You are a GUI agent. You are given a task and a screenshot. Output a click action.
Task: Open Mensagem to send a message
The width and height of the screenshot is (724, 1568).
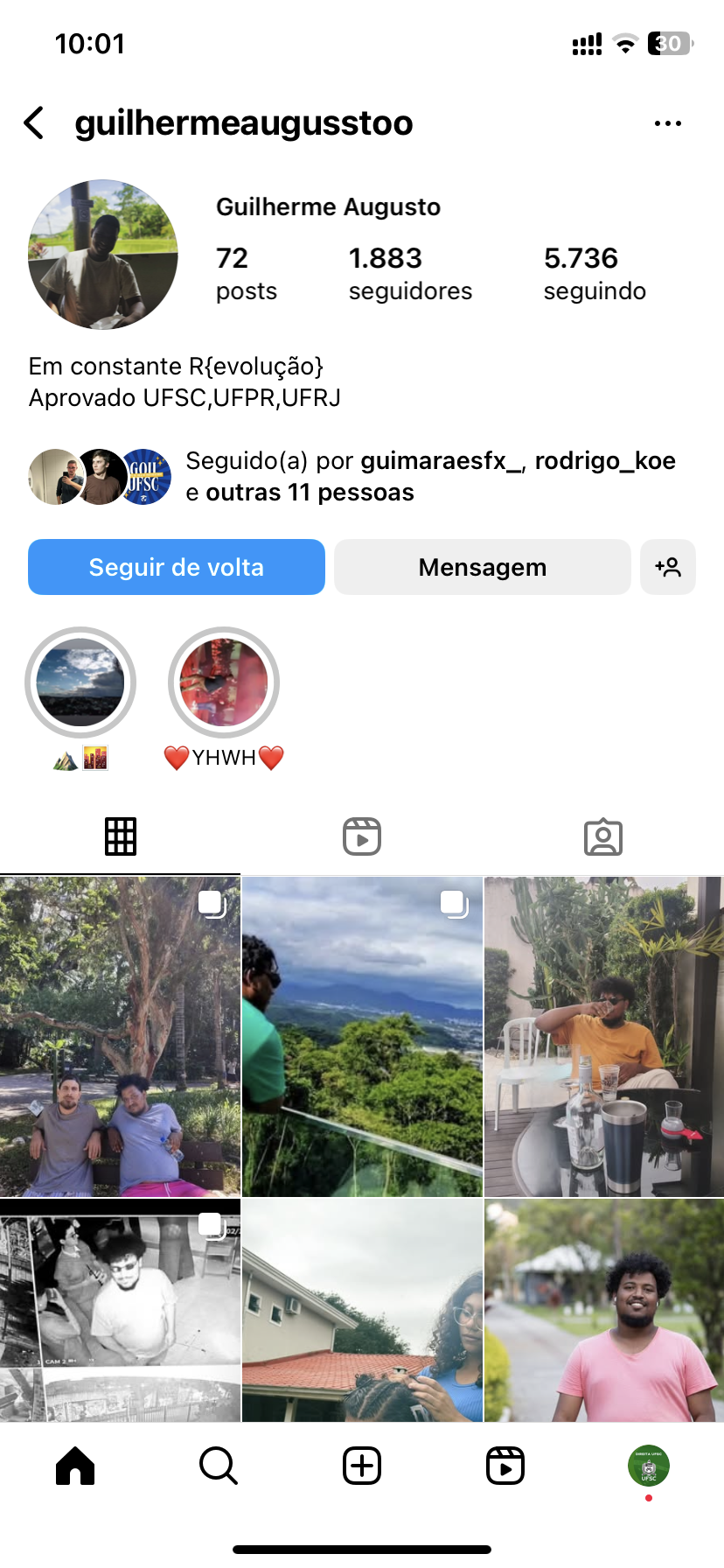tap(482, 567)
